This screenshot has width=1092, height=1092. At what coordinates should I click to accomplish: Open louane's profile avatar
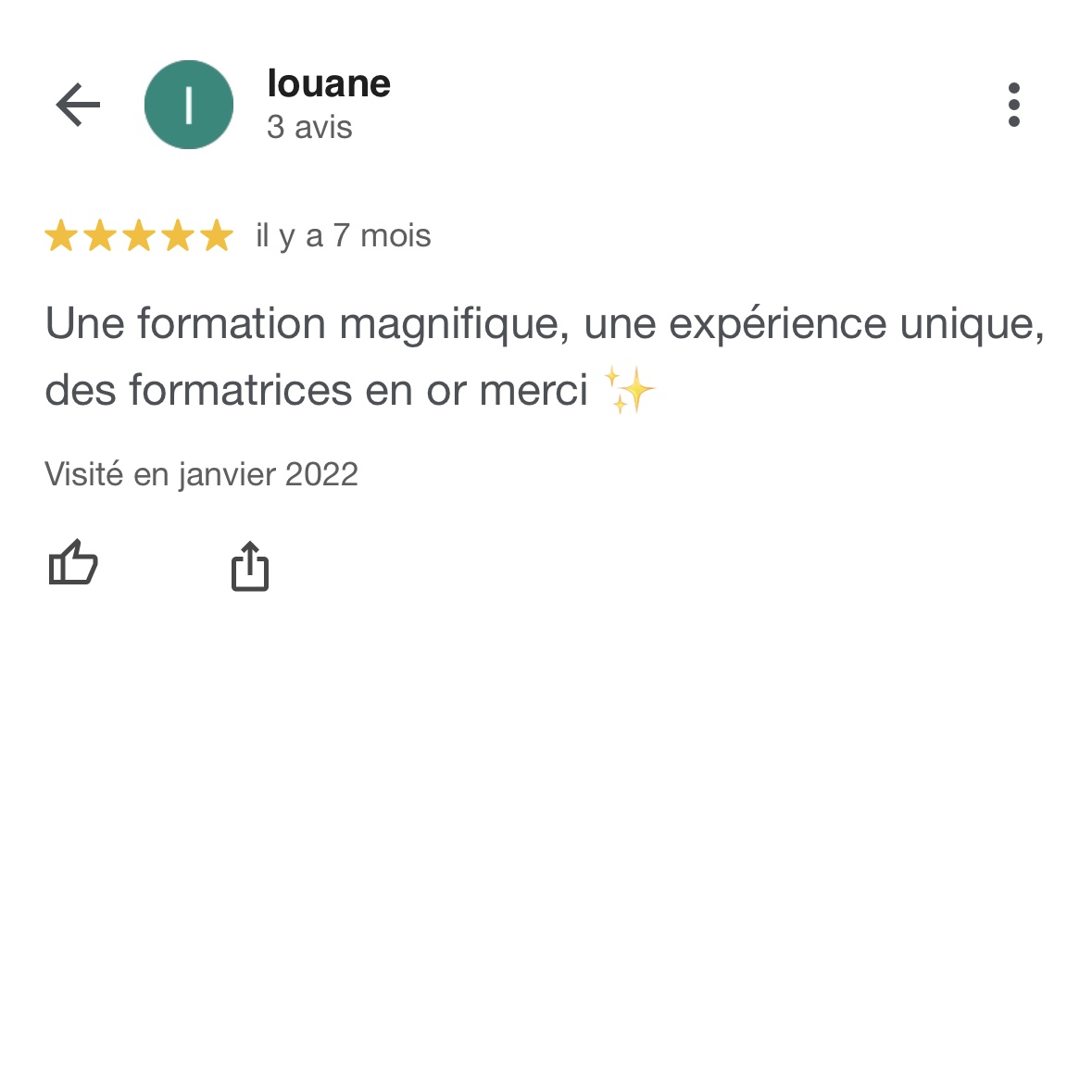click(189, 105)
